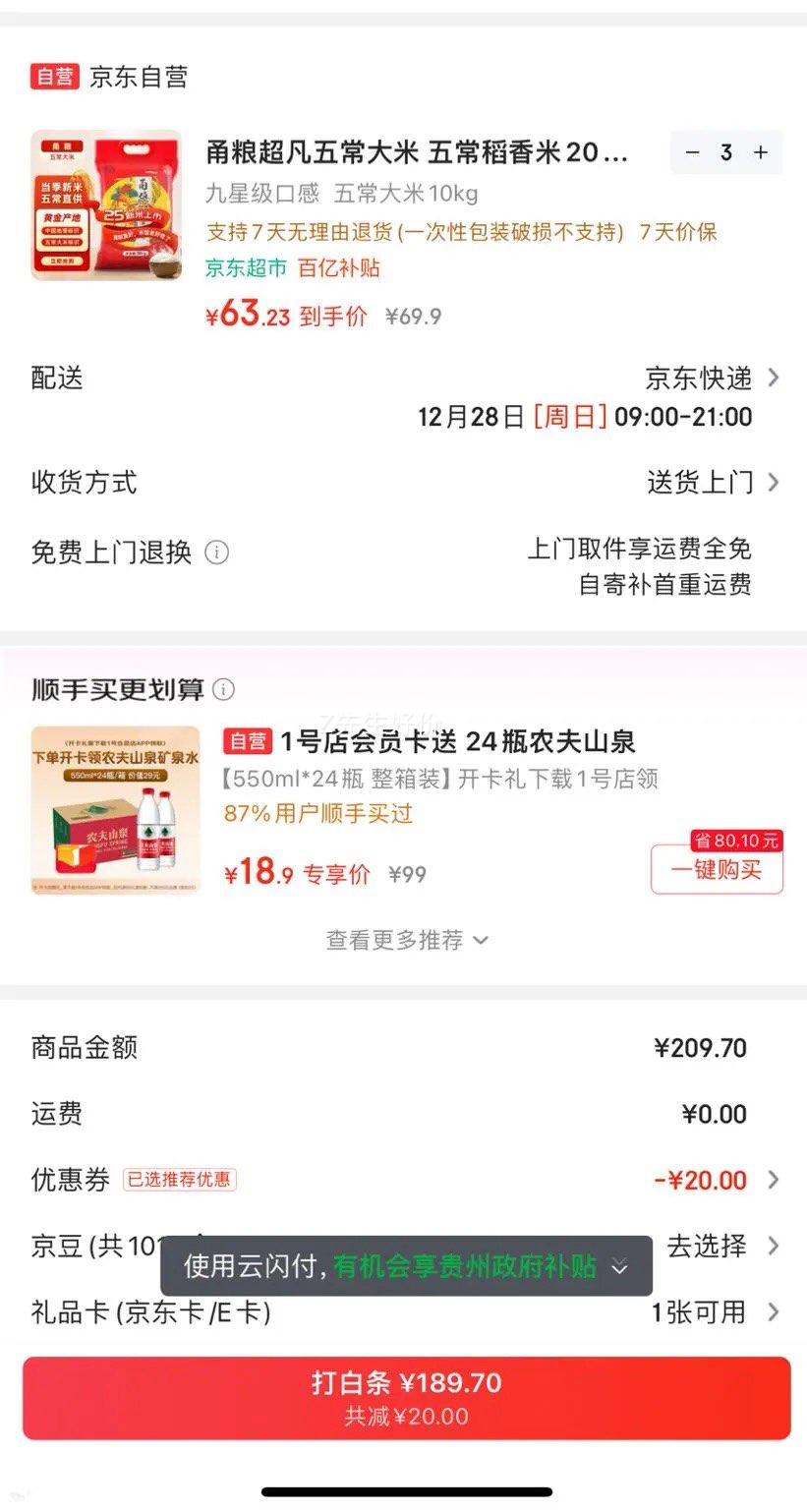The image size is (807, 1512).
Task: Tap the 顺手买更划算 info icon
Action: (224, 690)
